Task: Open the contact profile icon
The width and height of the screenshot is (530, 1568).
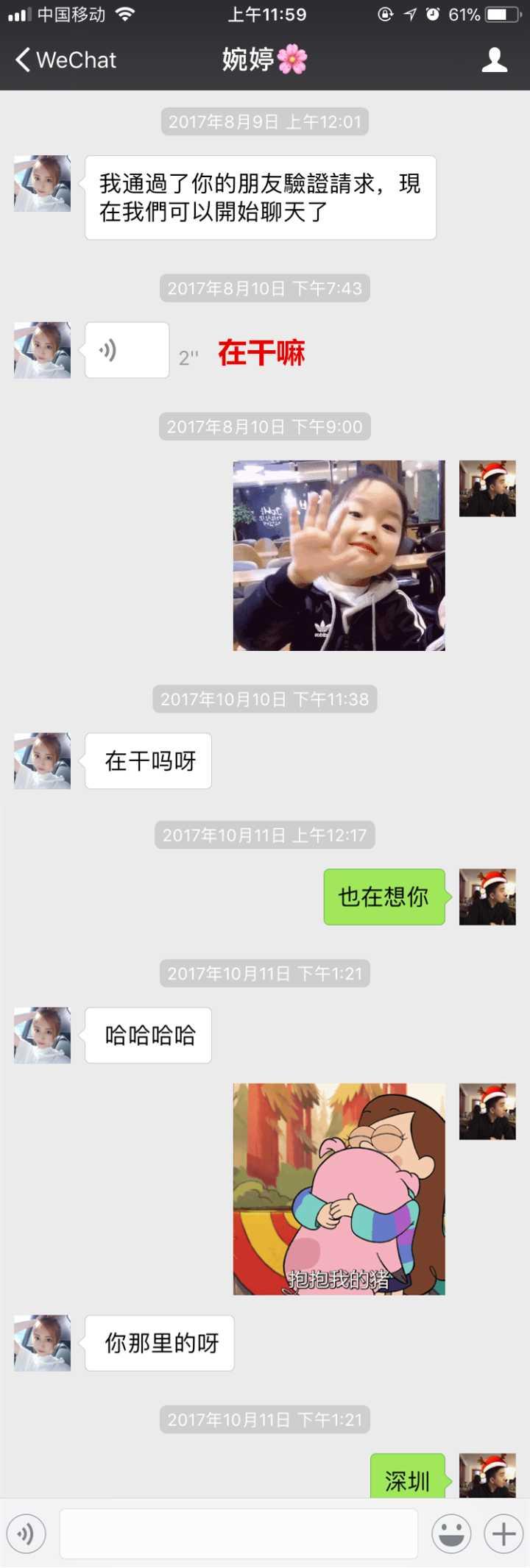Action: [494, 60]
